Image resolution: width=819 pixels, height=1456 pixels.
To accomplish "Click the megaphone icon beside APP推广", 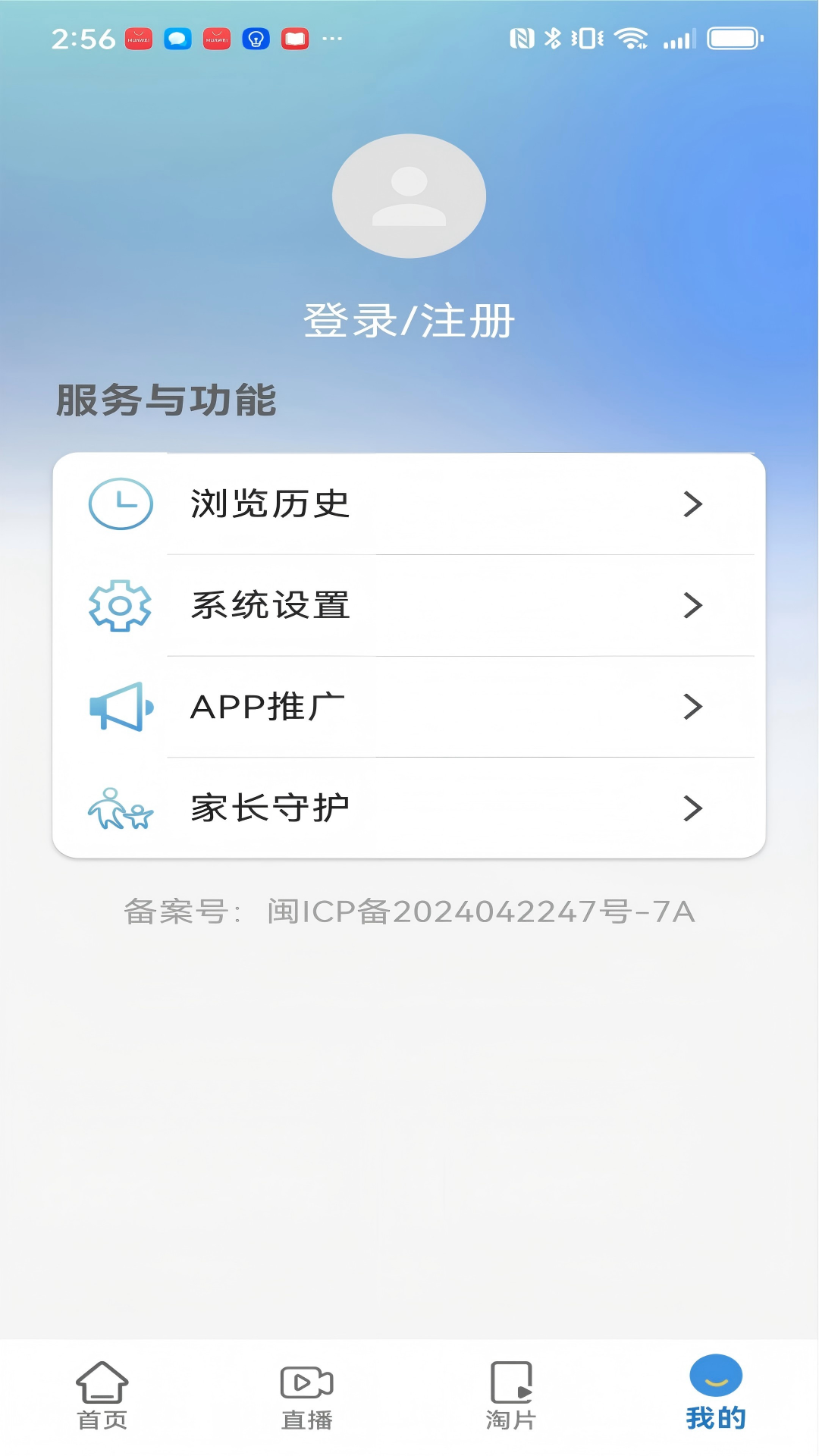I will 120,708.
